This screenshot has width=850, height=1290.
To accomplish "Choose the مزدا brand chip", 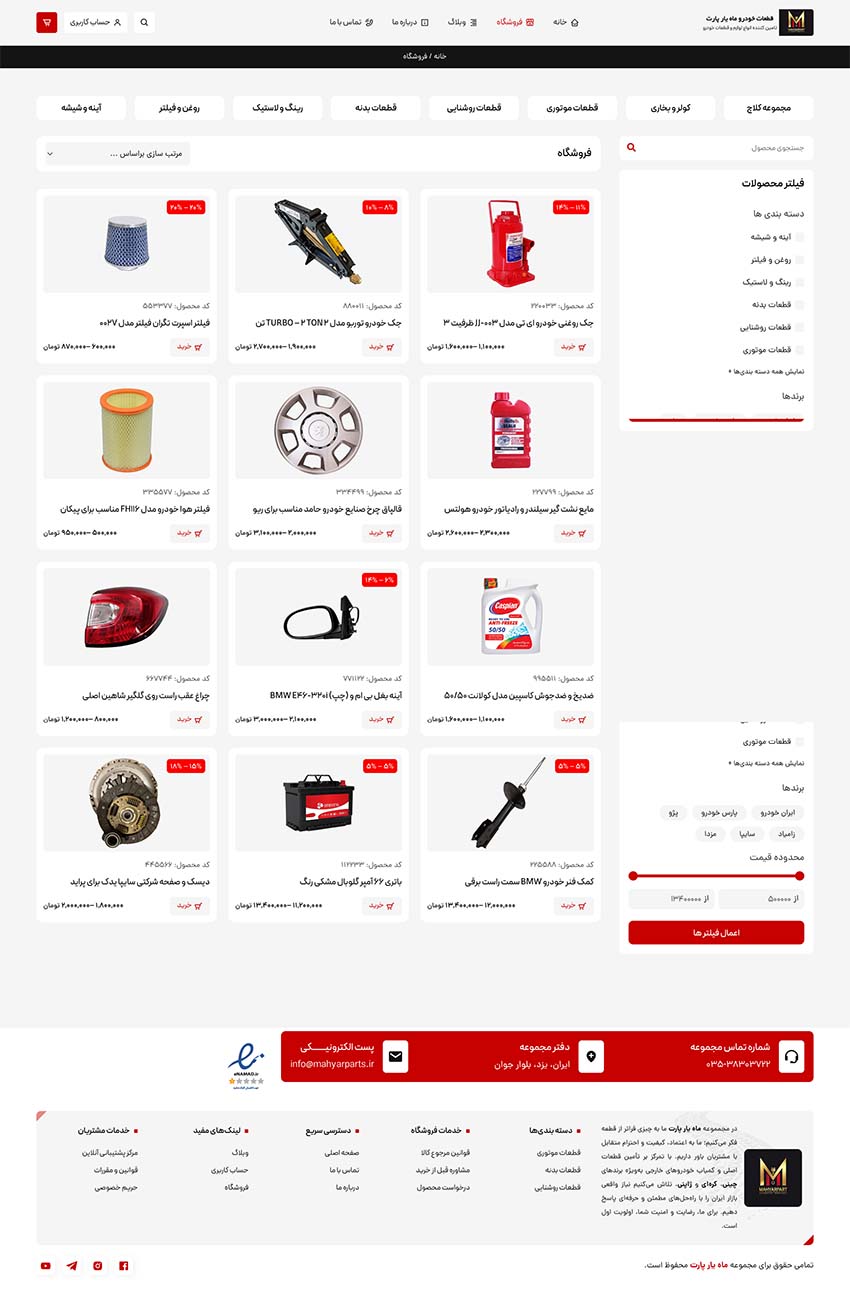I will [x=710, y=833].
